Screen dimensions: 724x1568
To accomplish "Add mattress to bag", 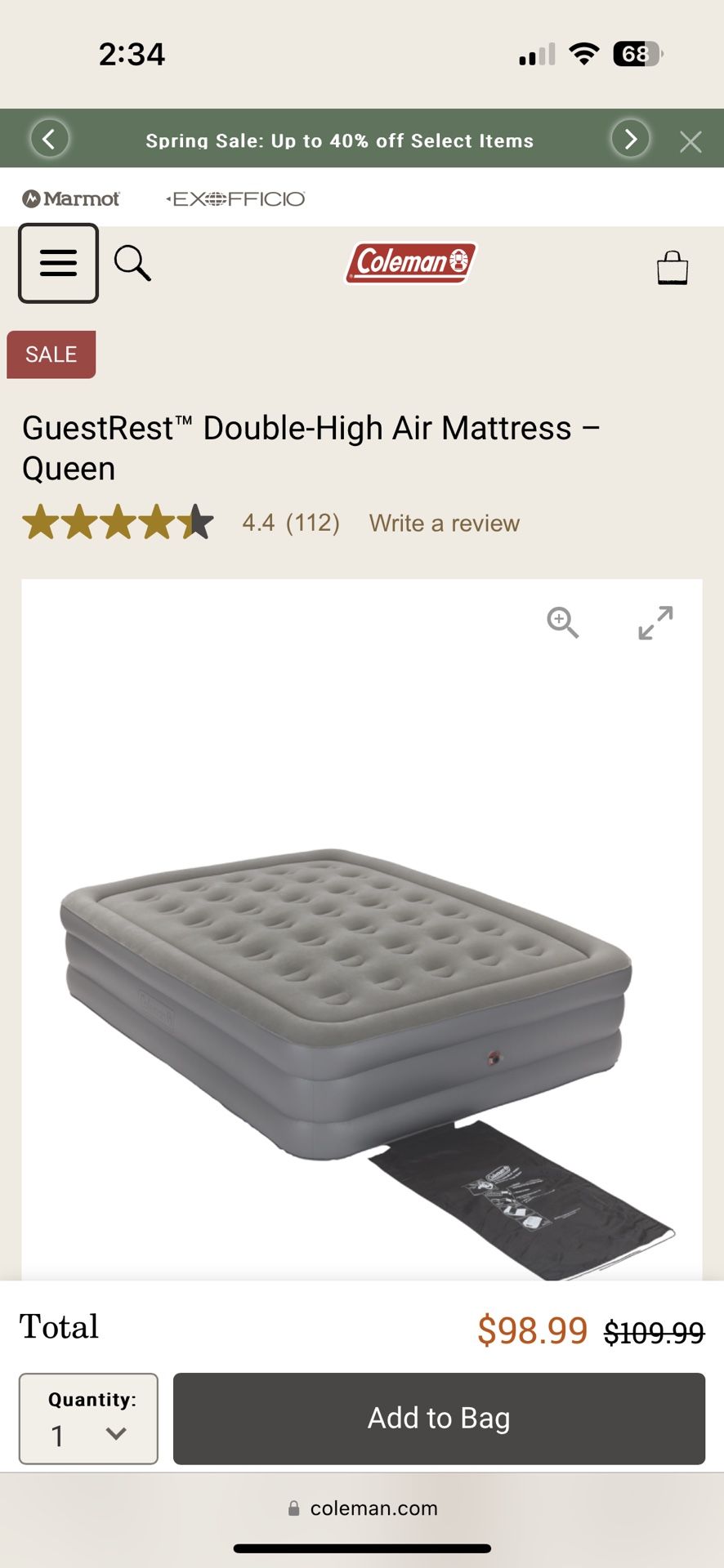I will [439, 1419].
